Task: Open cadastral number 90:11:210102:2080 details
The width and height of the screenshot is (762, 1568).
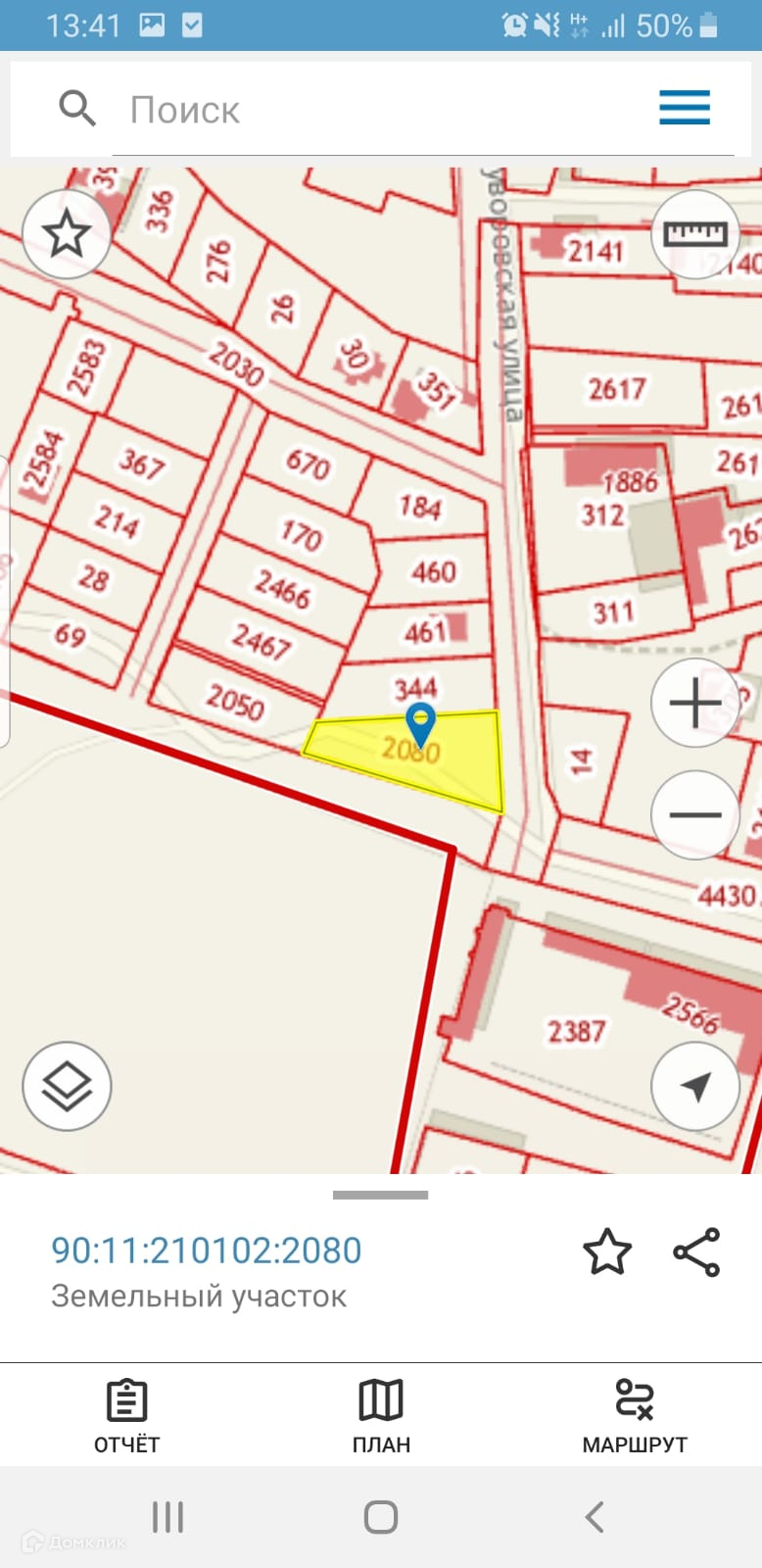Action: pyautogui.click(x=207, y=1250)
